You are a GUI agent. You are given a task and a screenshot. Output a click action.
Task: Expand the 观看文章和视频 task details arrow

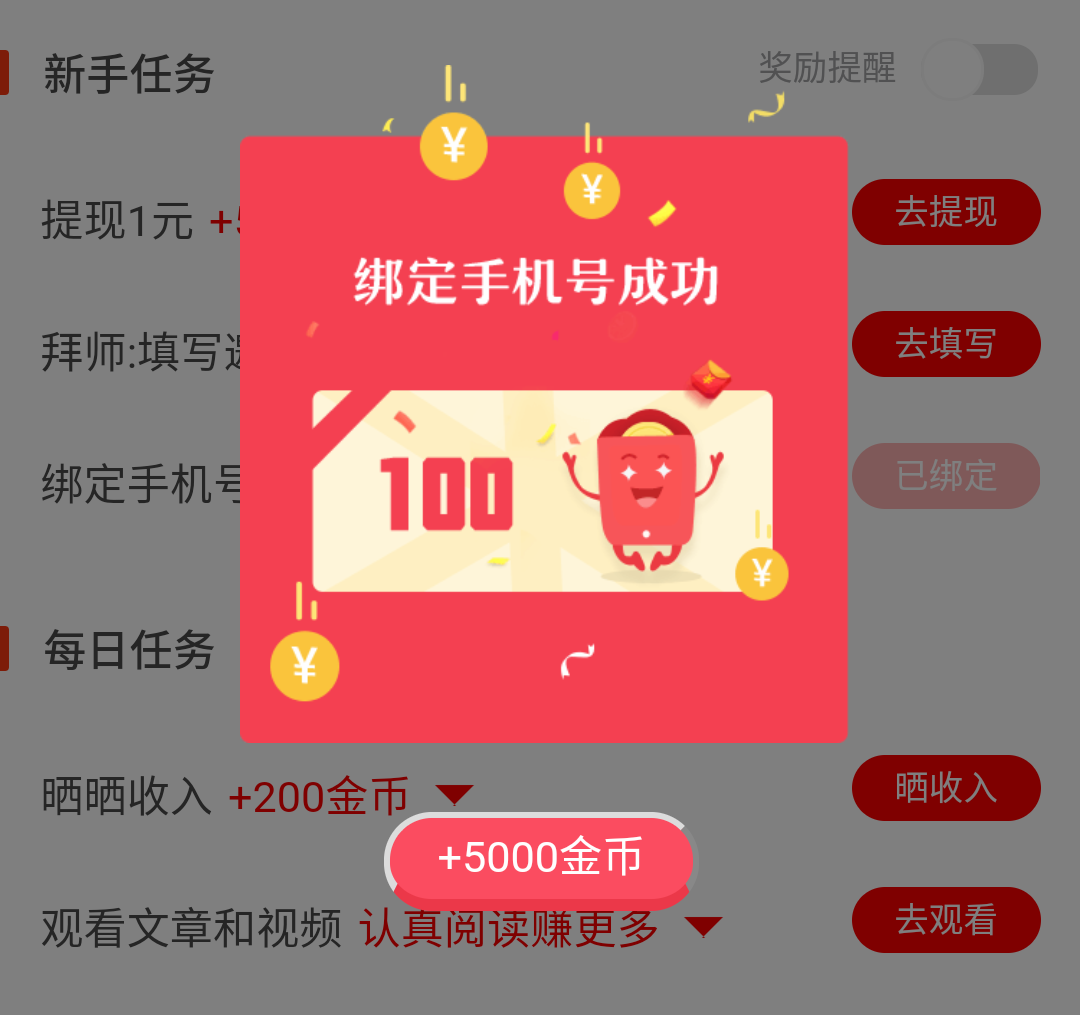(x=703, y=927)
